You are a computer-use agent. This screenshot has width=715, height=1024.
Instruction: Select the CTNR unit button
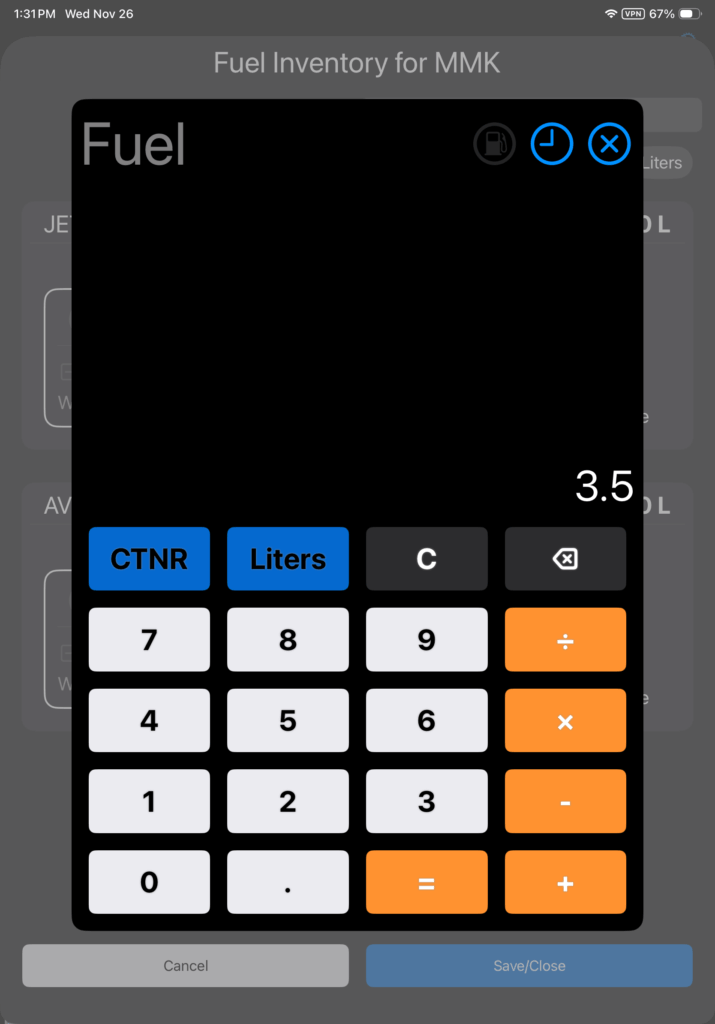(149, 559)
